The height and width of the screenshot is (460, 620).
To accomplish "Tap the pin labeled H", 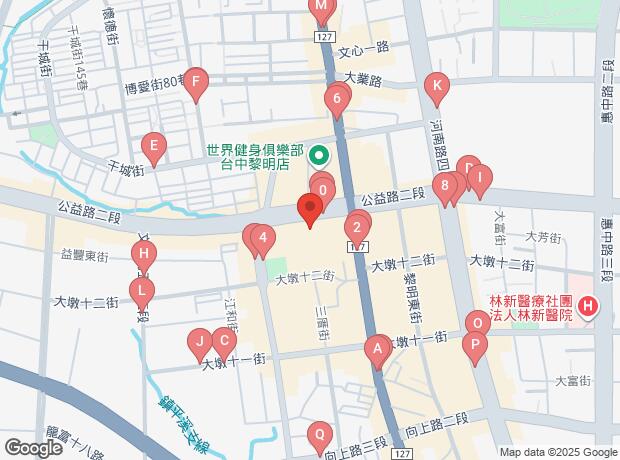I will coord(145,254).
